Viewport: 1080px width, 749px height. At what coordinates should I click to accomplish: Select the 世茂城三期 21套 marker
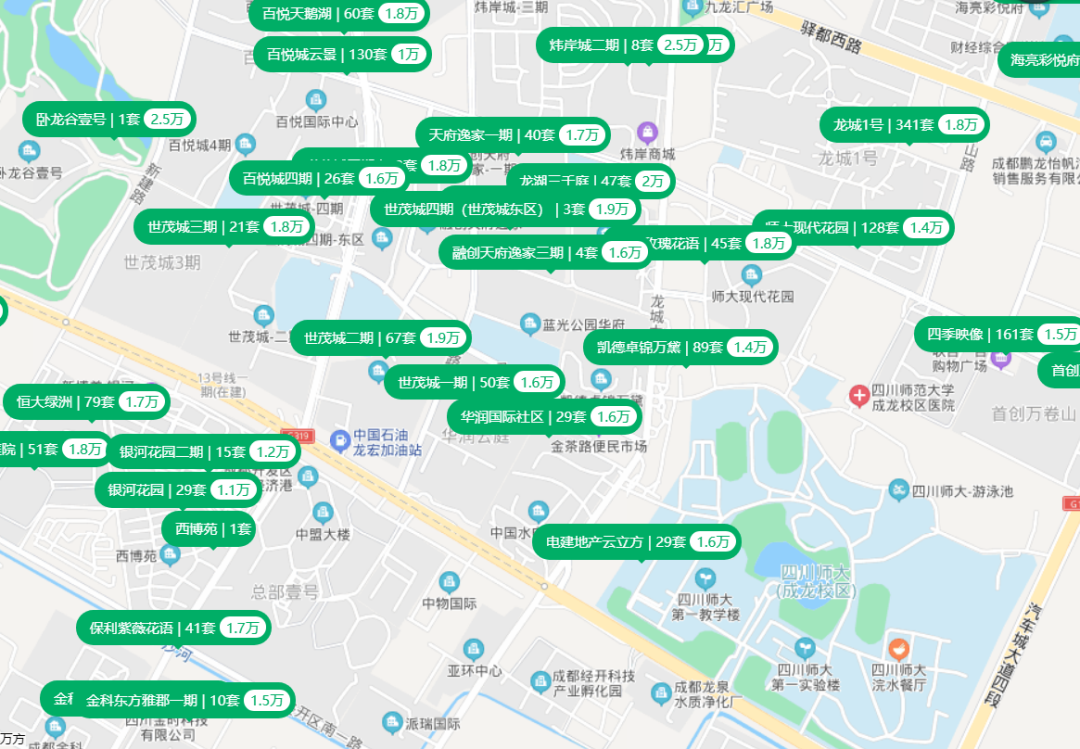224,227
